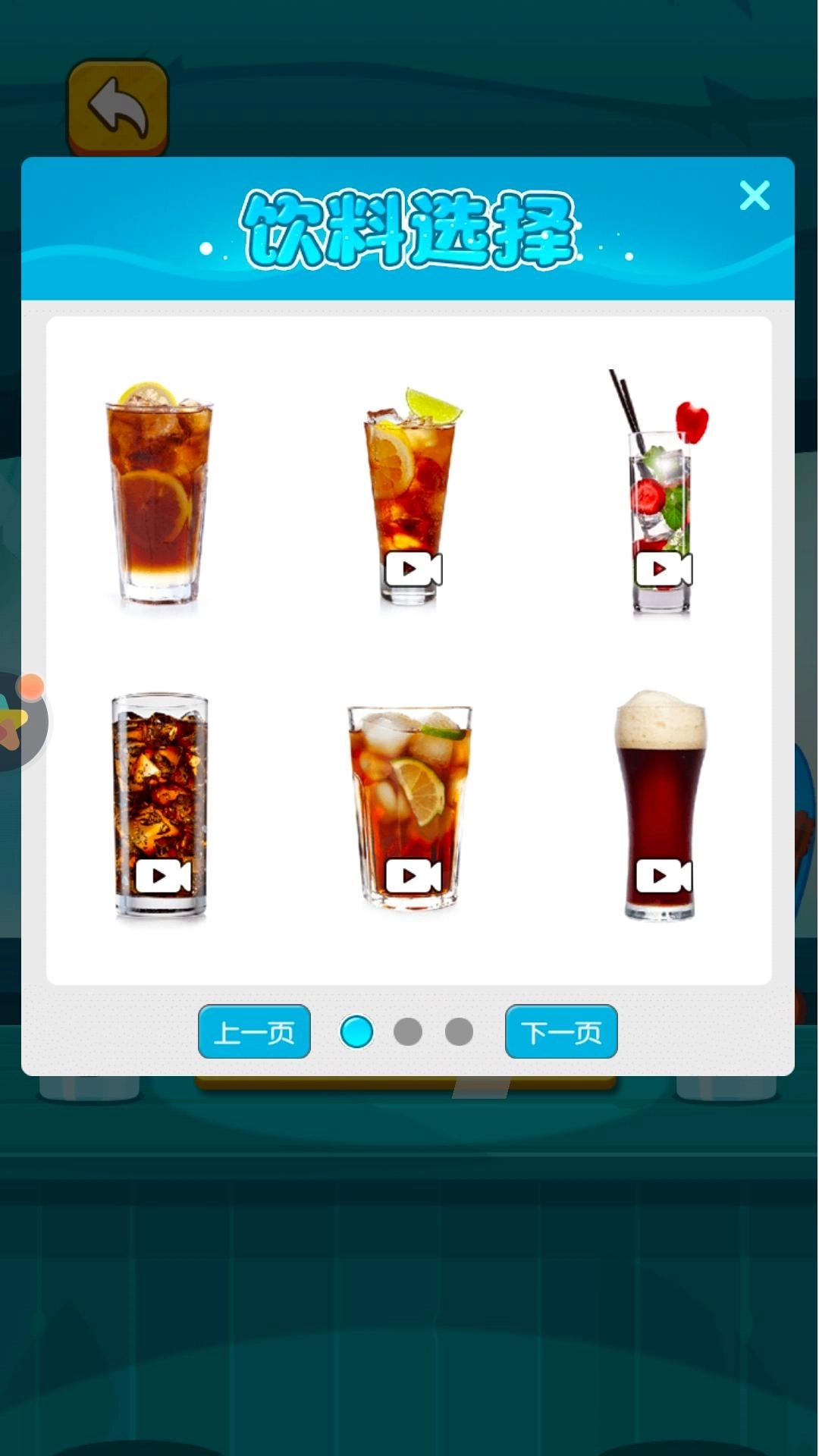
Task: Go to next page with 下一页
Action: click(561, 1031)
